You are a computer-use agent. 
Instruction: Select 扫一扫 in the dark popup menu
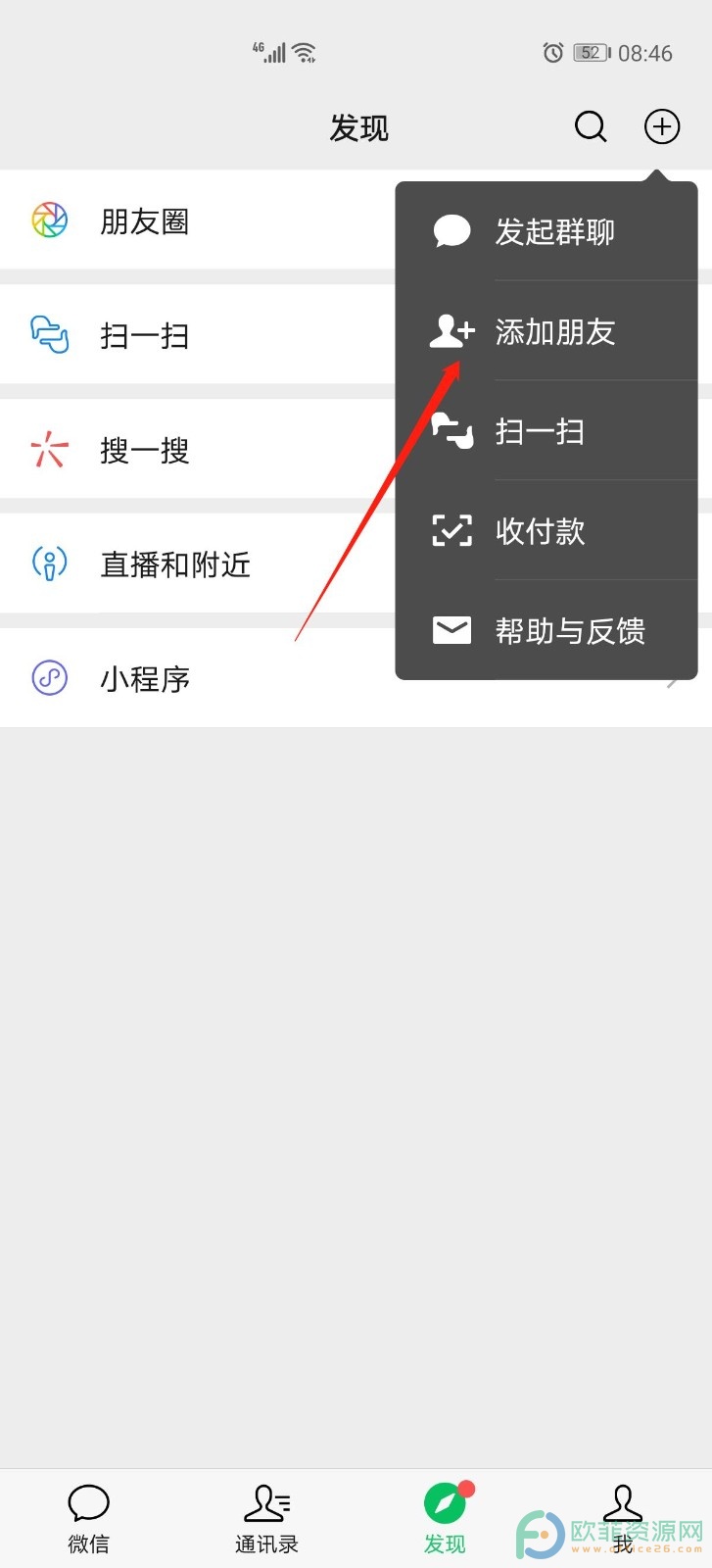click(546, 431)
